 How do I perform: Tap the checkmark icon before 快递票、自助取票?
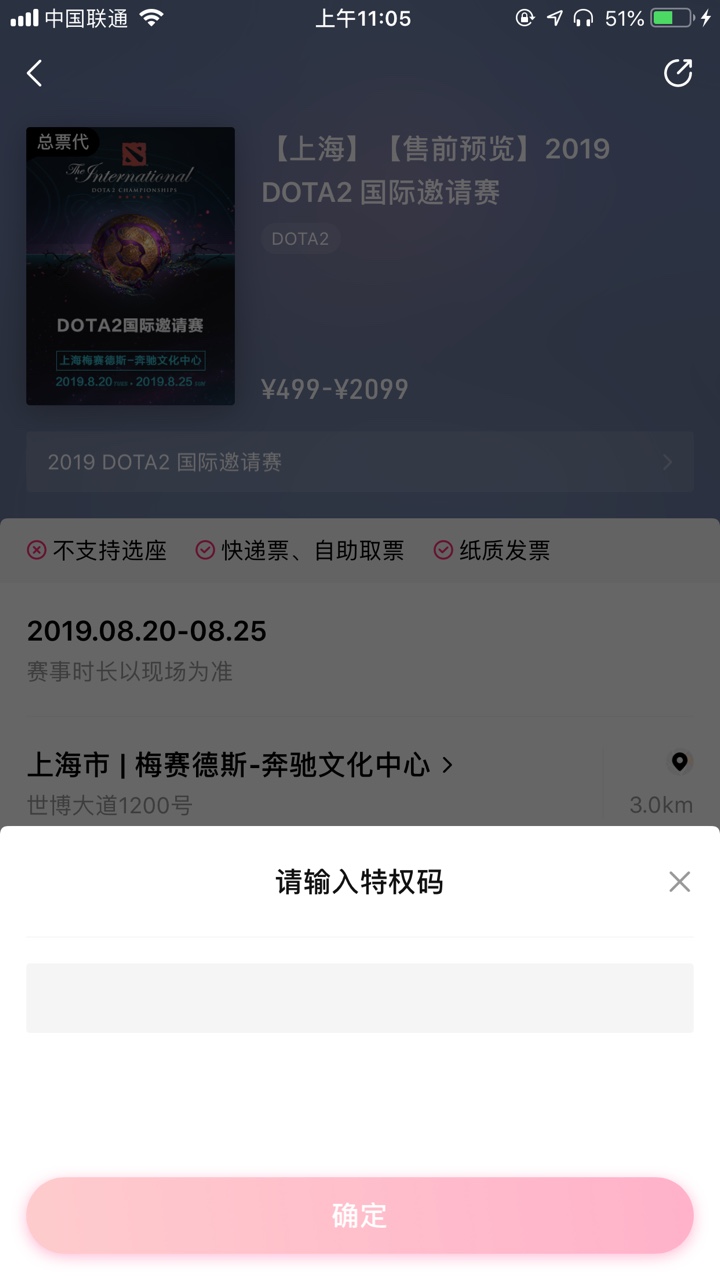[206, 550]
